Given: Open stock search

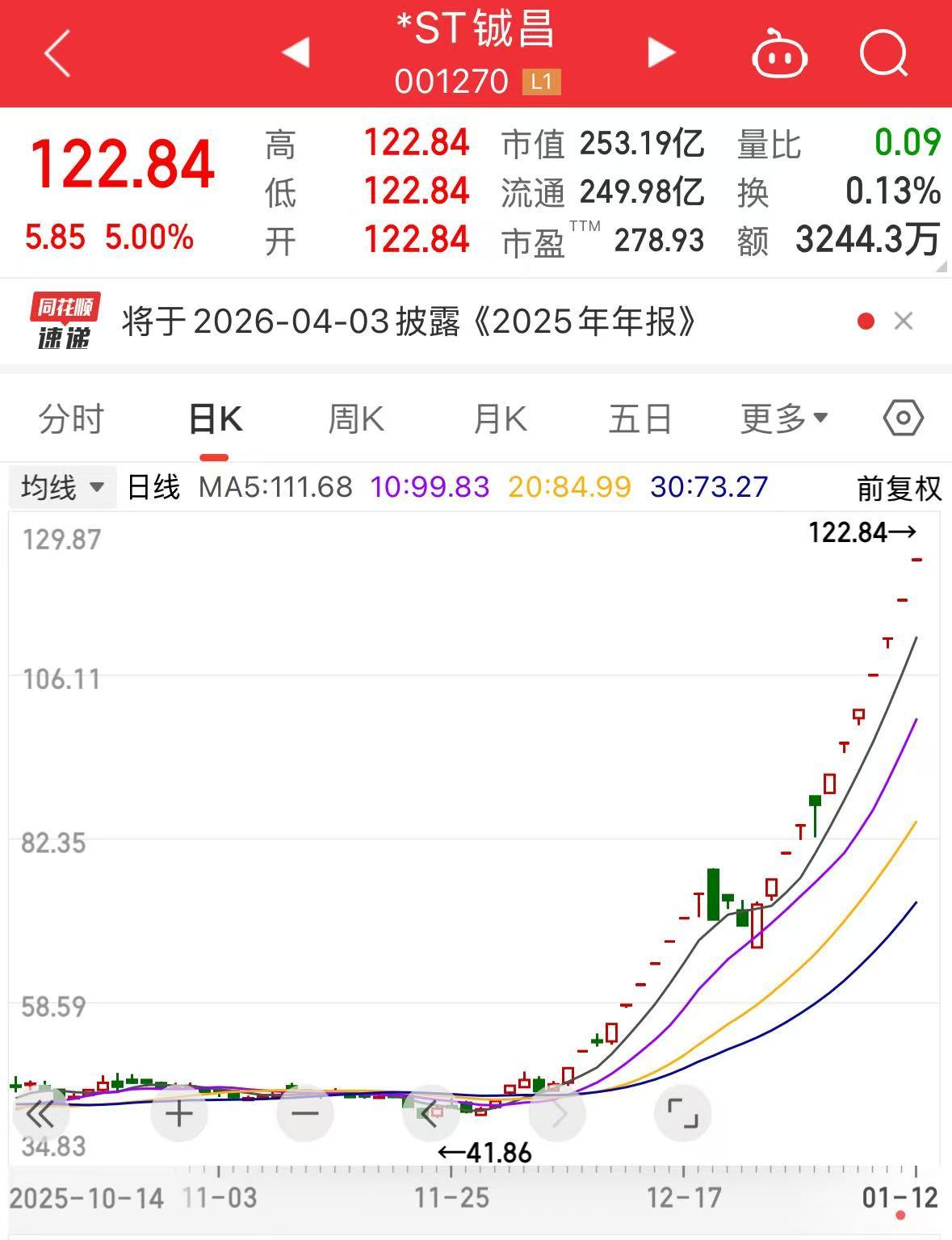Looking at the screenshot, I should click(883, 54).
